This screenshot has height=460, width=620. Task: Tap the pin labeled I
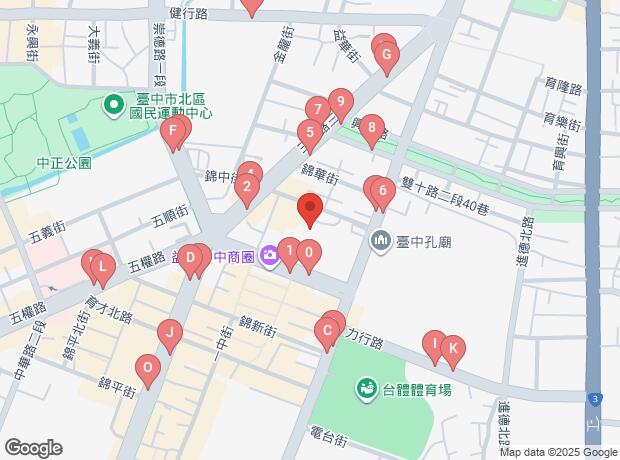(x=435, y=345)
